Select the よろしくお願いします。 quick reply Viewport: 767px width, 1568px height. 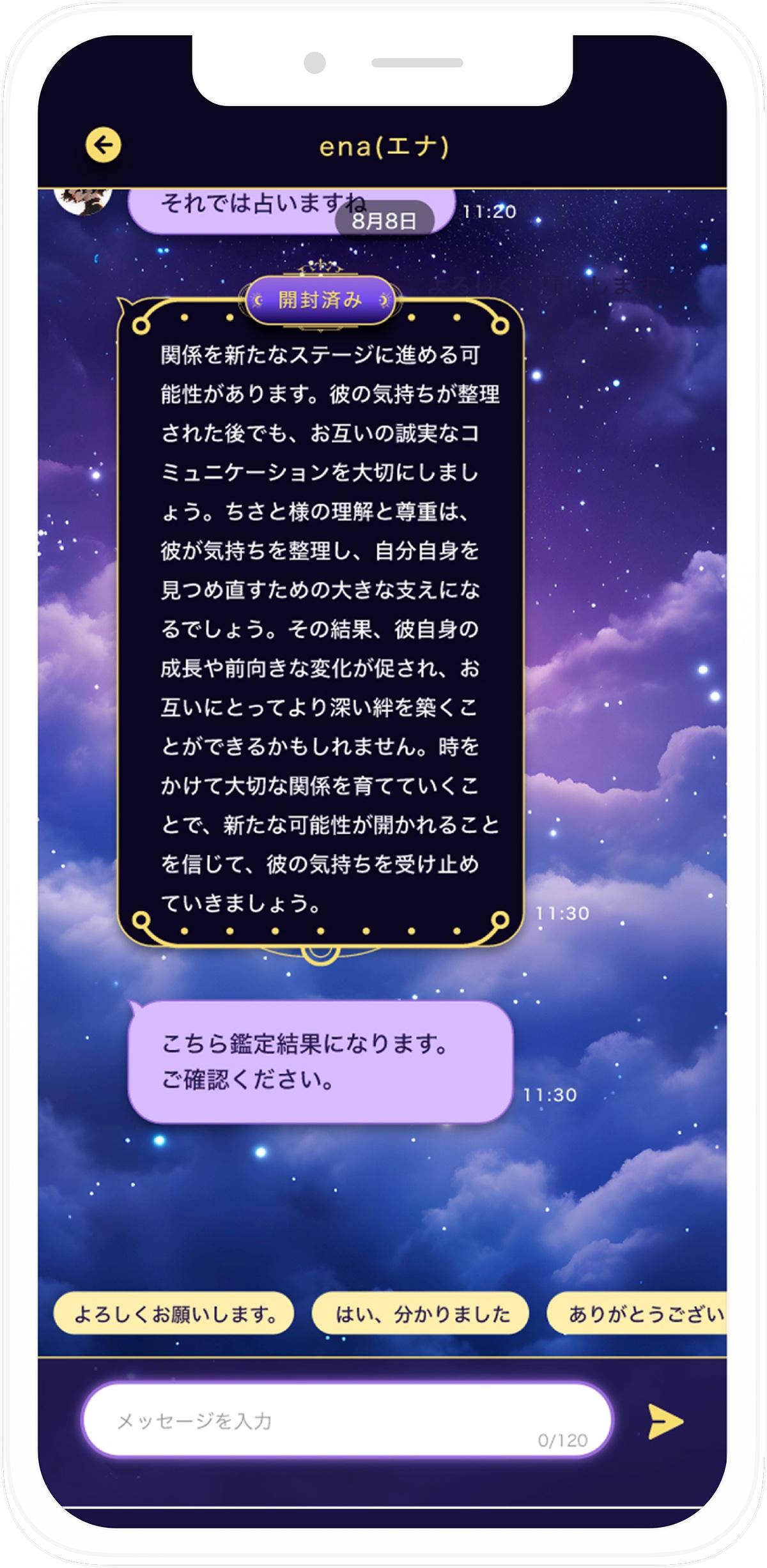click(174, 1314)
